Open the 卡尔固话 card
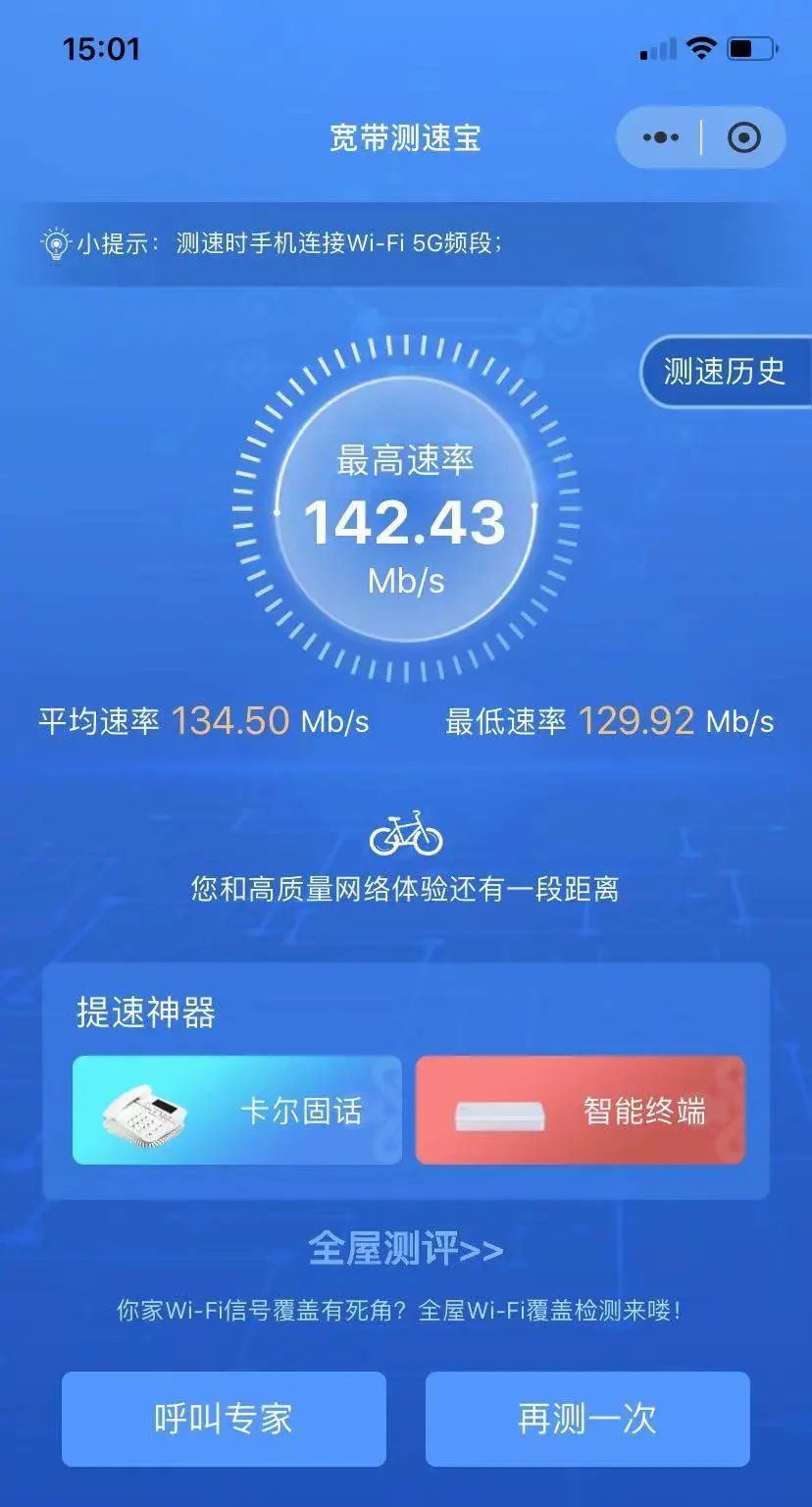812x1507 pixels. [236, 1110]
